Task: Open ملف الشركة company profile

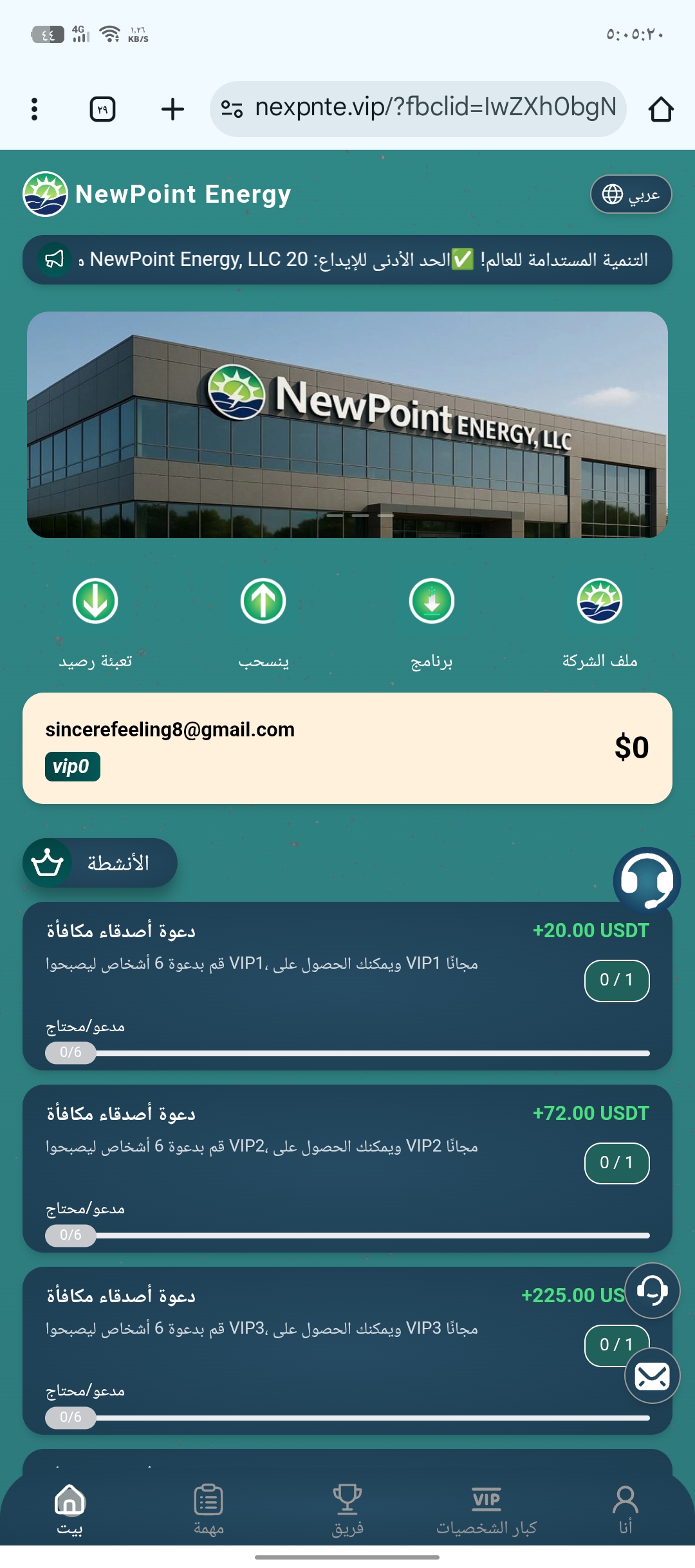Action: pos(600,618)
